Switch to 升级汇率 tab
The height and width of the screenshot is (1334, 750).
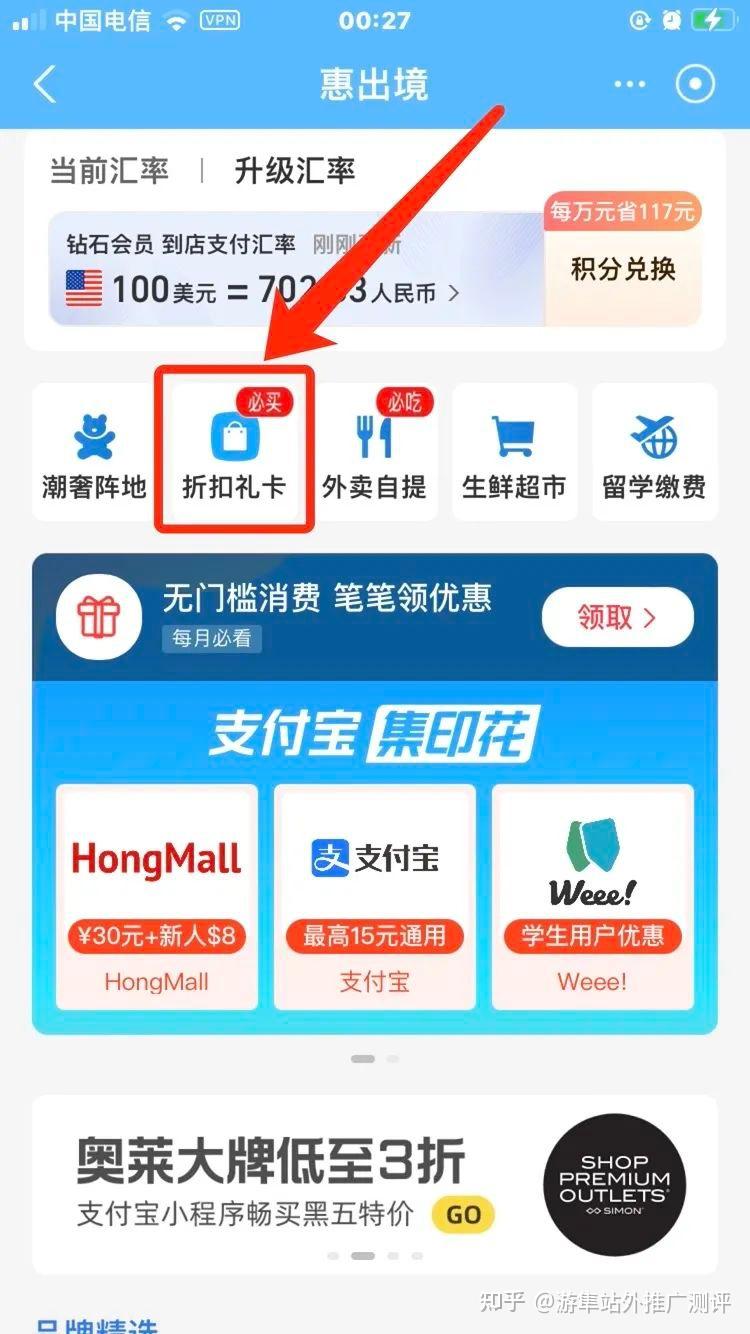tap(295, 170)
